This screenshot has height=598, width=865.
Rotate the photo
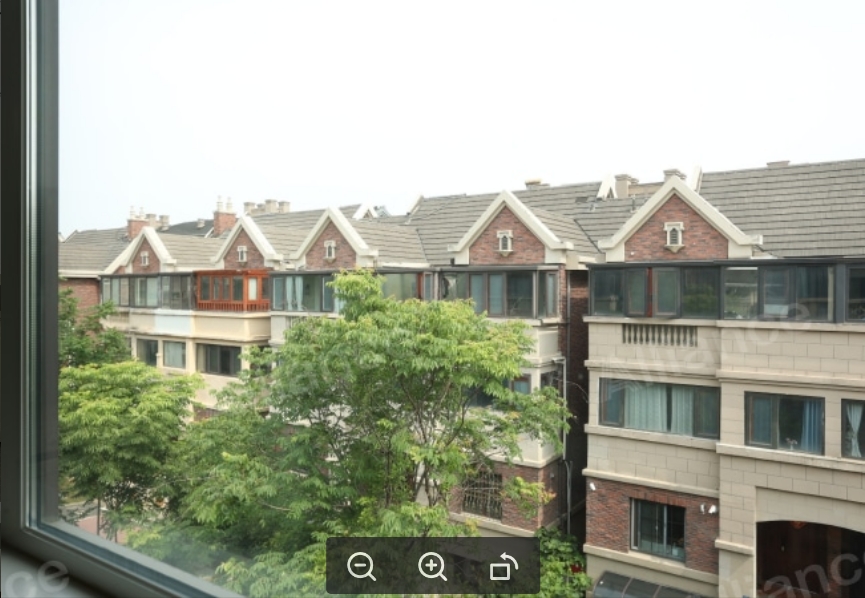[x=503, y=567]
